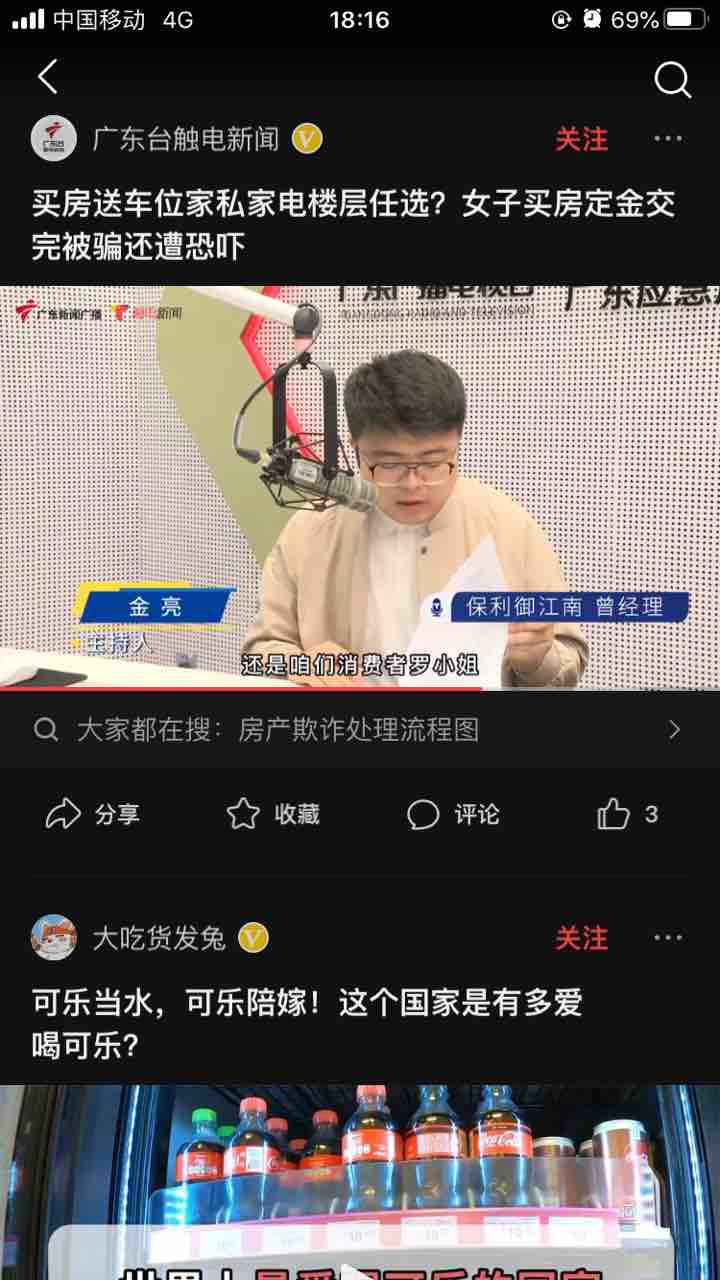Open comments on 买房送车位 video
Viewport: 720px width, 1280px height.
tap(453, 815)
